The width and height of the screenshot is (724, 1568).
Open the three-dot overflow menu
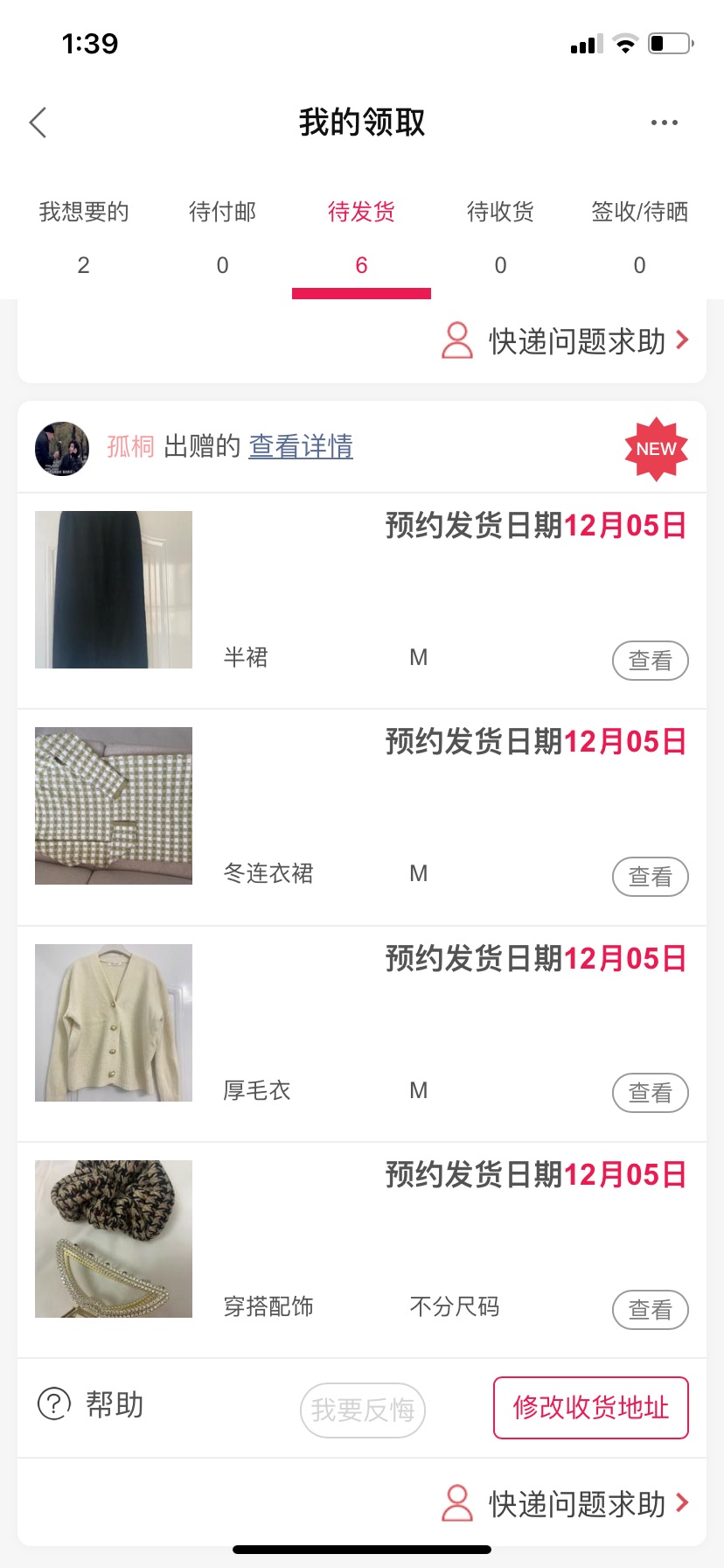pos(664,122)
